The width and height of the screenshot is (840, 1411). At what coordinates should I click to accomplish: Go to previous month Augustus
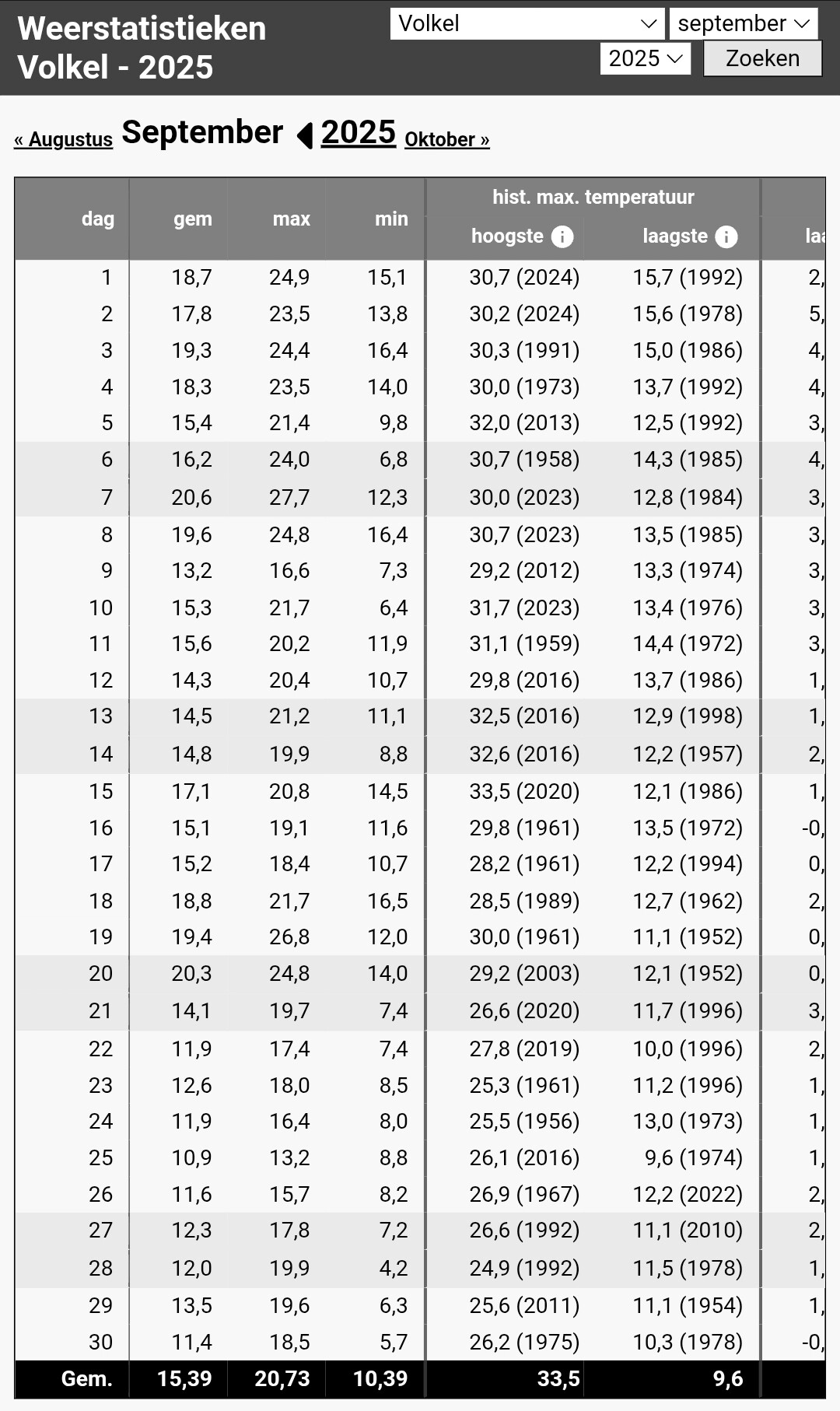[64, 140]
